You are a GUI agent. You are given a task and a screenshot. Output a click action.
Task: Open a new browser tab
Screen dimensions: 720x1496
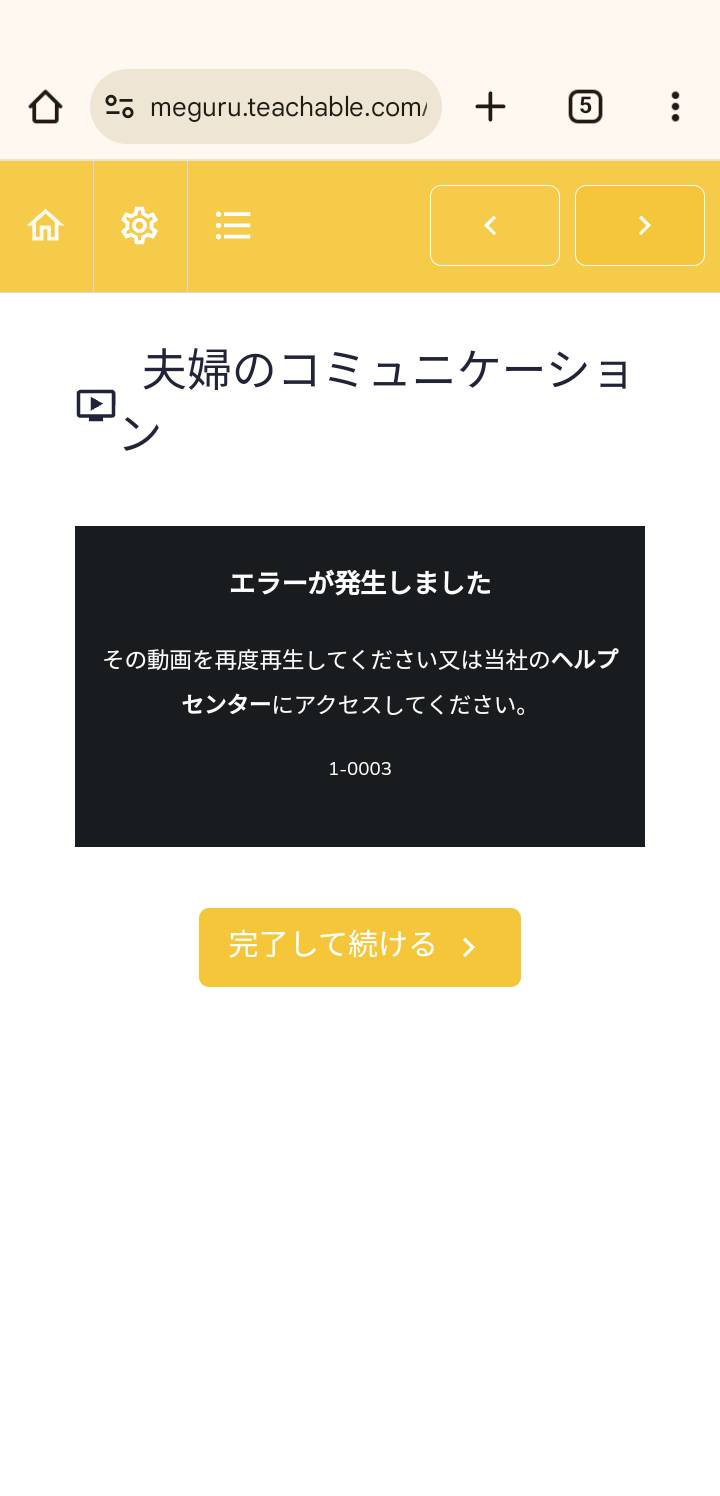click(490, 107)
